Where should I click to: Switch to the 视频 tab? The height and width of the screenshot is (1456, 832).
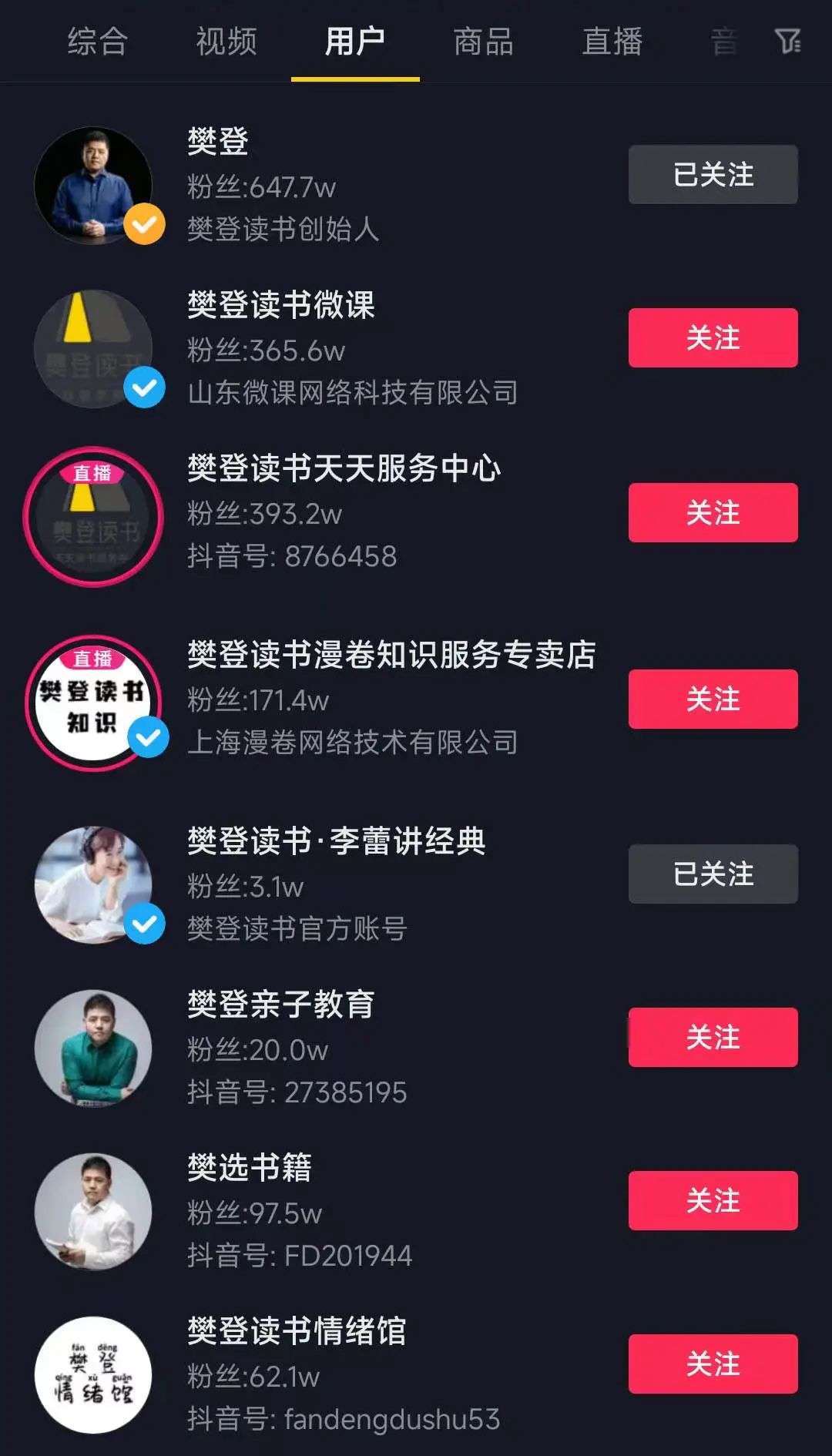[226, 42]
